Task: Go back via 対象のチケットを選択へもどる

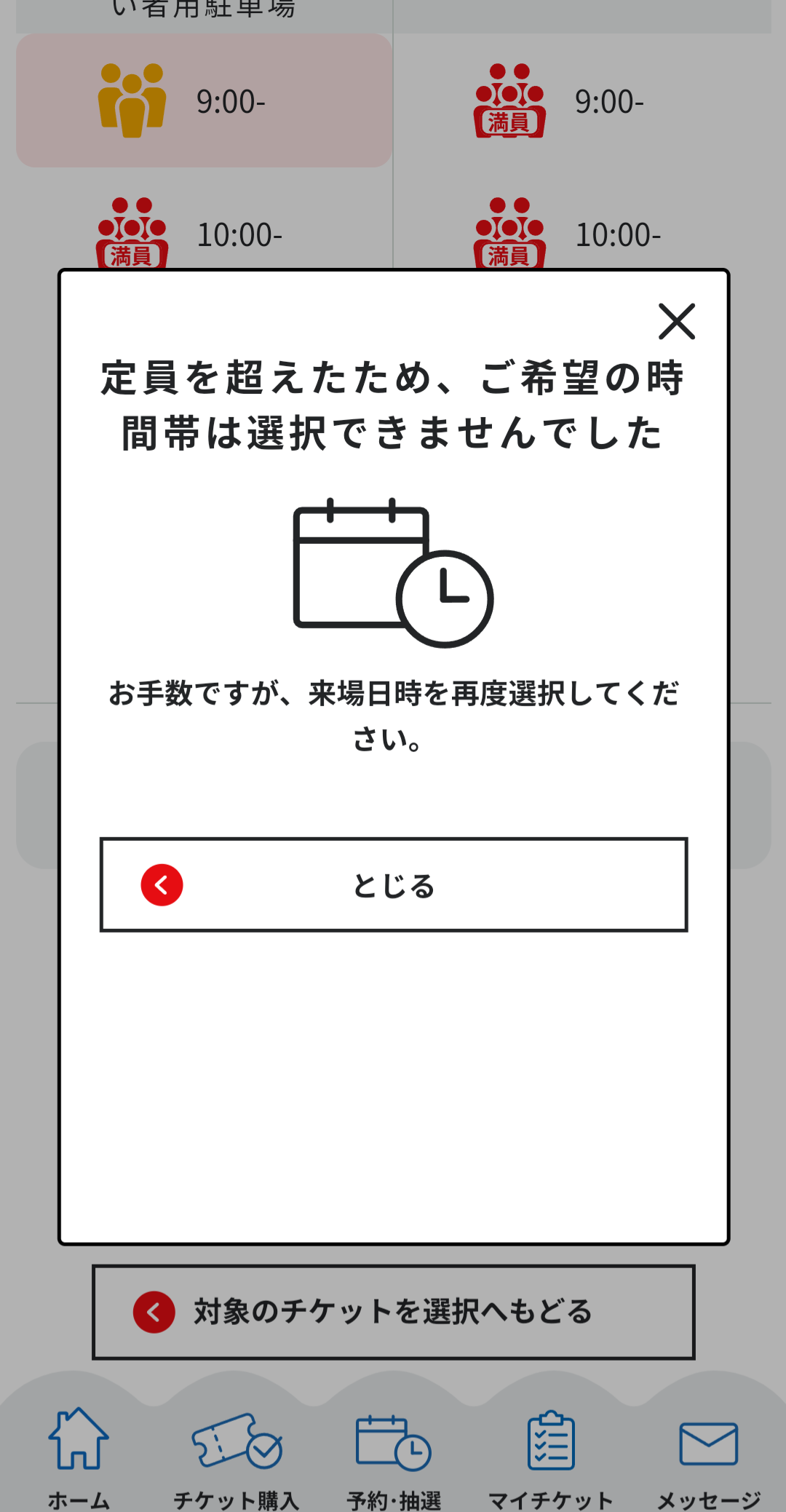Action: coord(394,1312)
